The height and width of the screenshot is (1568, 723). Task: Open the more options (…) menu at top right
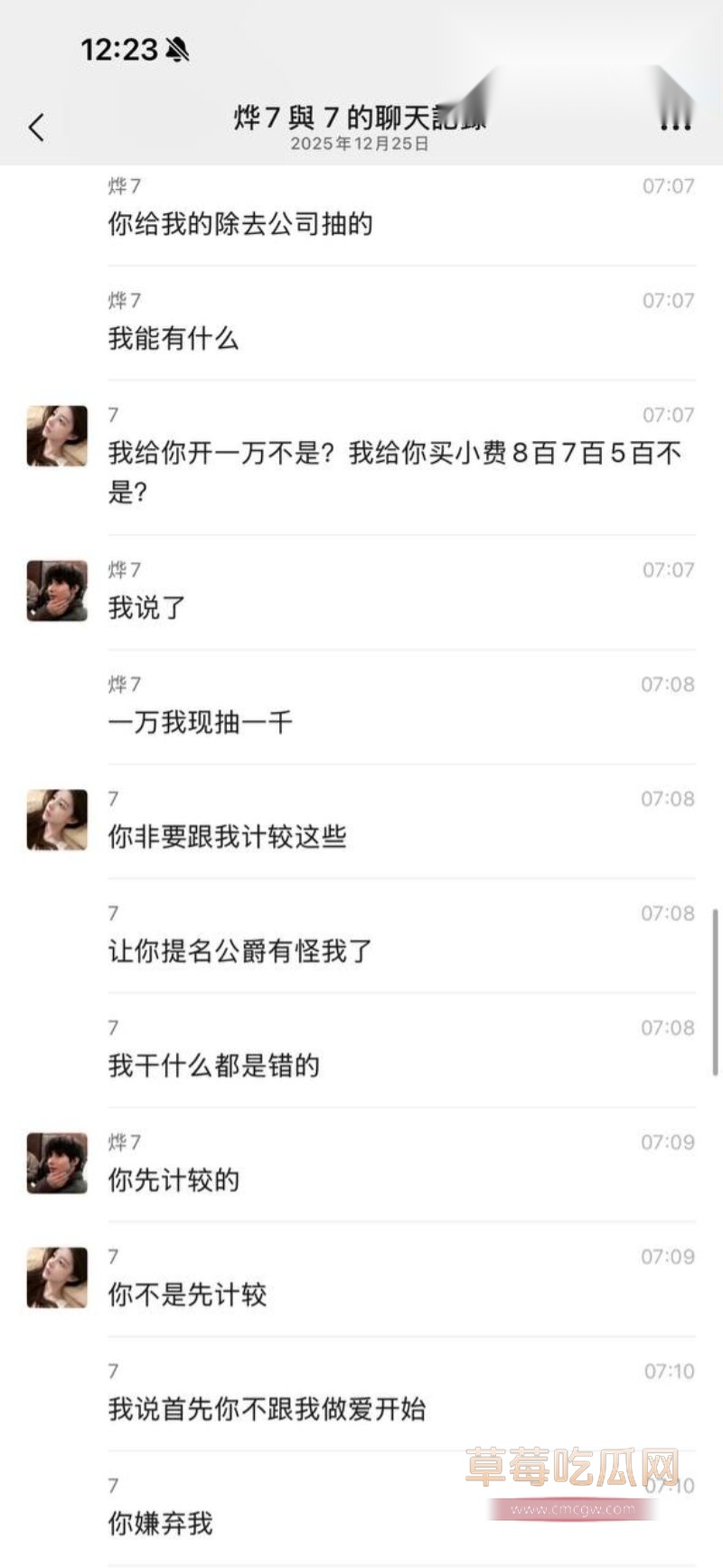pos(673,127)
